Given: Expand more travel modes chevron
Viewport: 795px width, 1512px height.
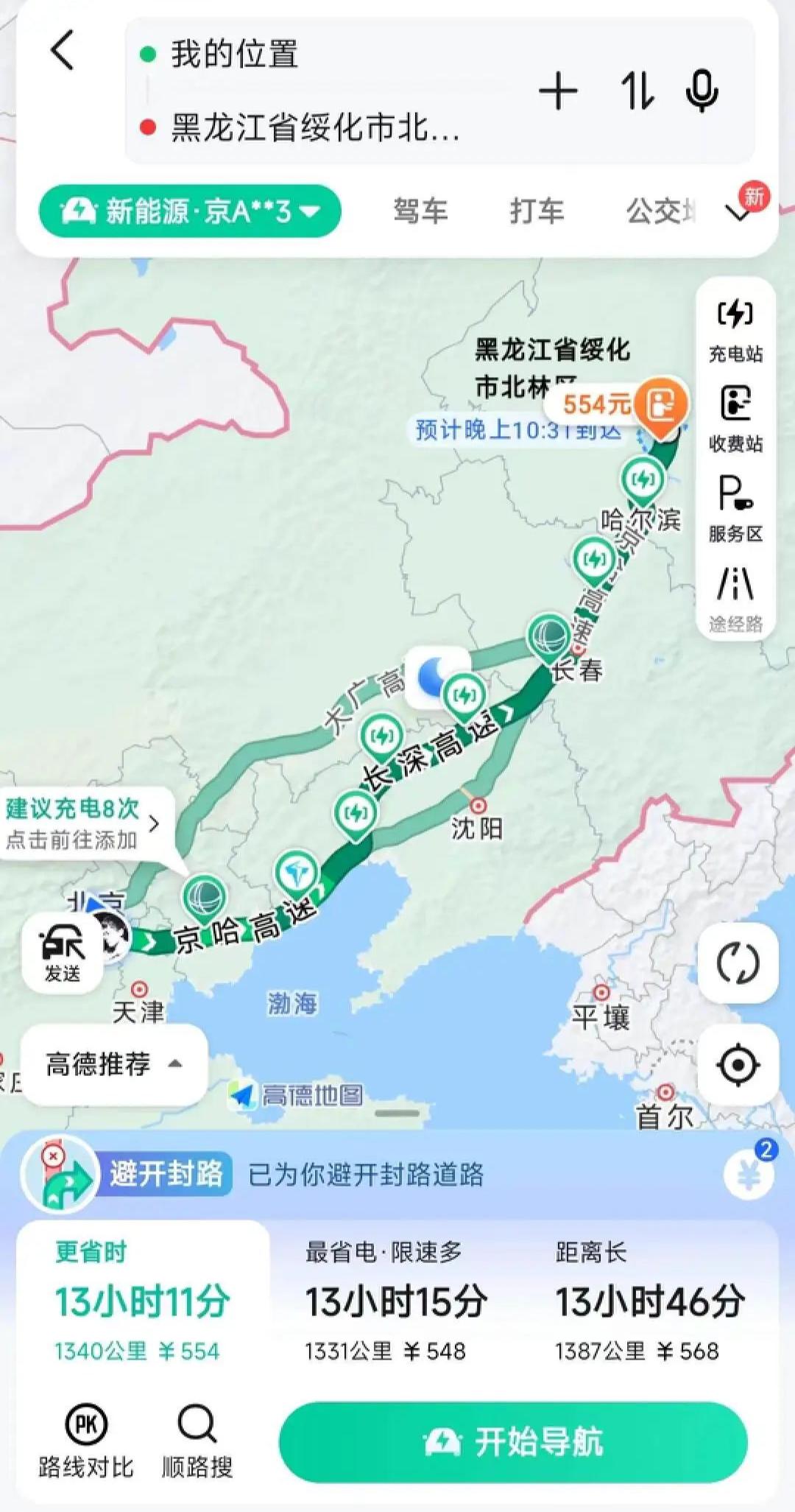Looking at the screenshot, I should pyautogui.click(x=737, y=213).
